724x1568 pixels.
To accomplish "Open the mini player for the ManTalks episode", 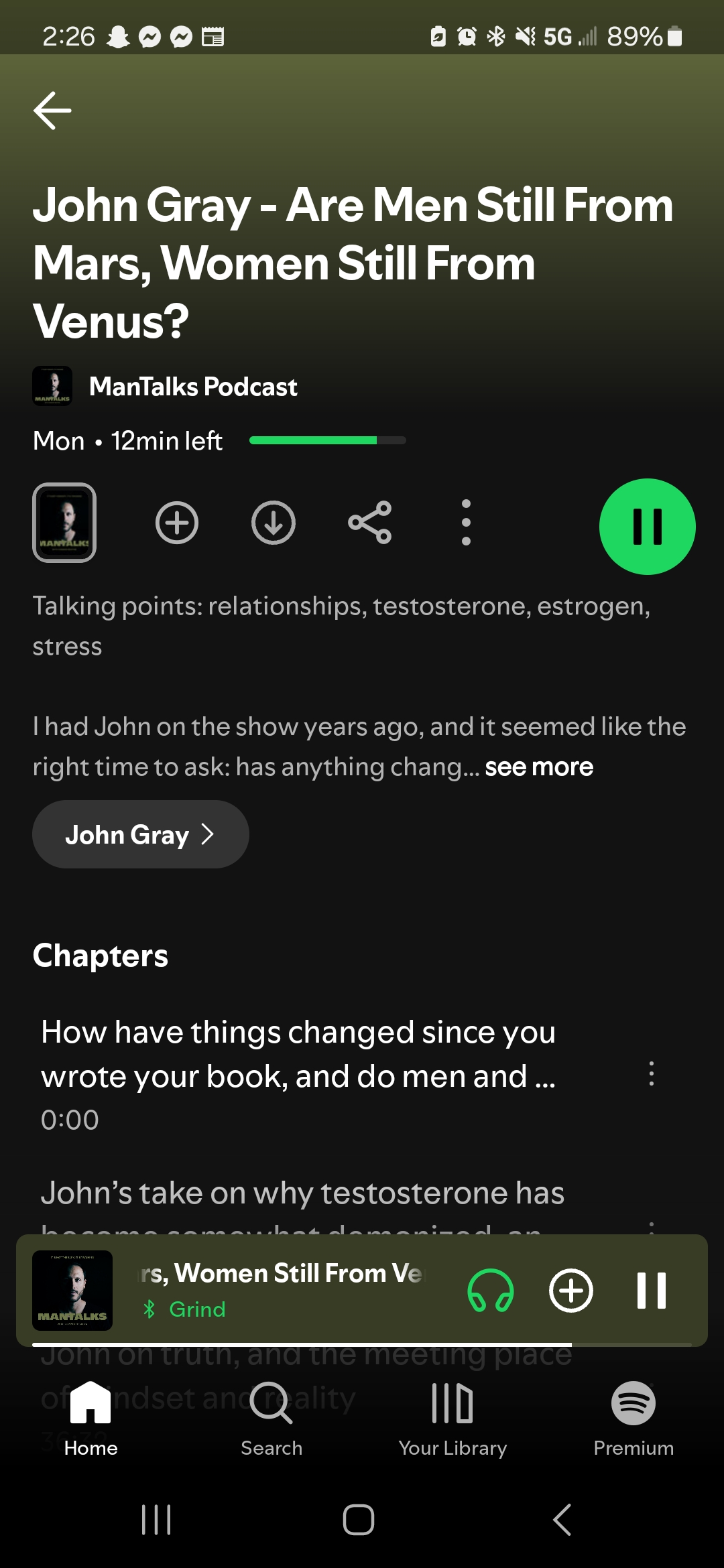I will [x=282, y=1290].
